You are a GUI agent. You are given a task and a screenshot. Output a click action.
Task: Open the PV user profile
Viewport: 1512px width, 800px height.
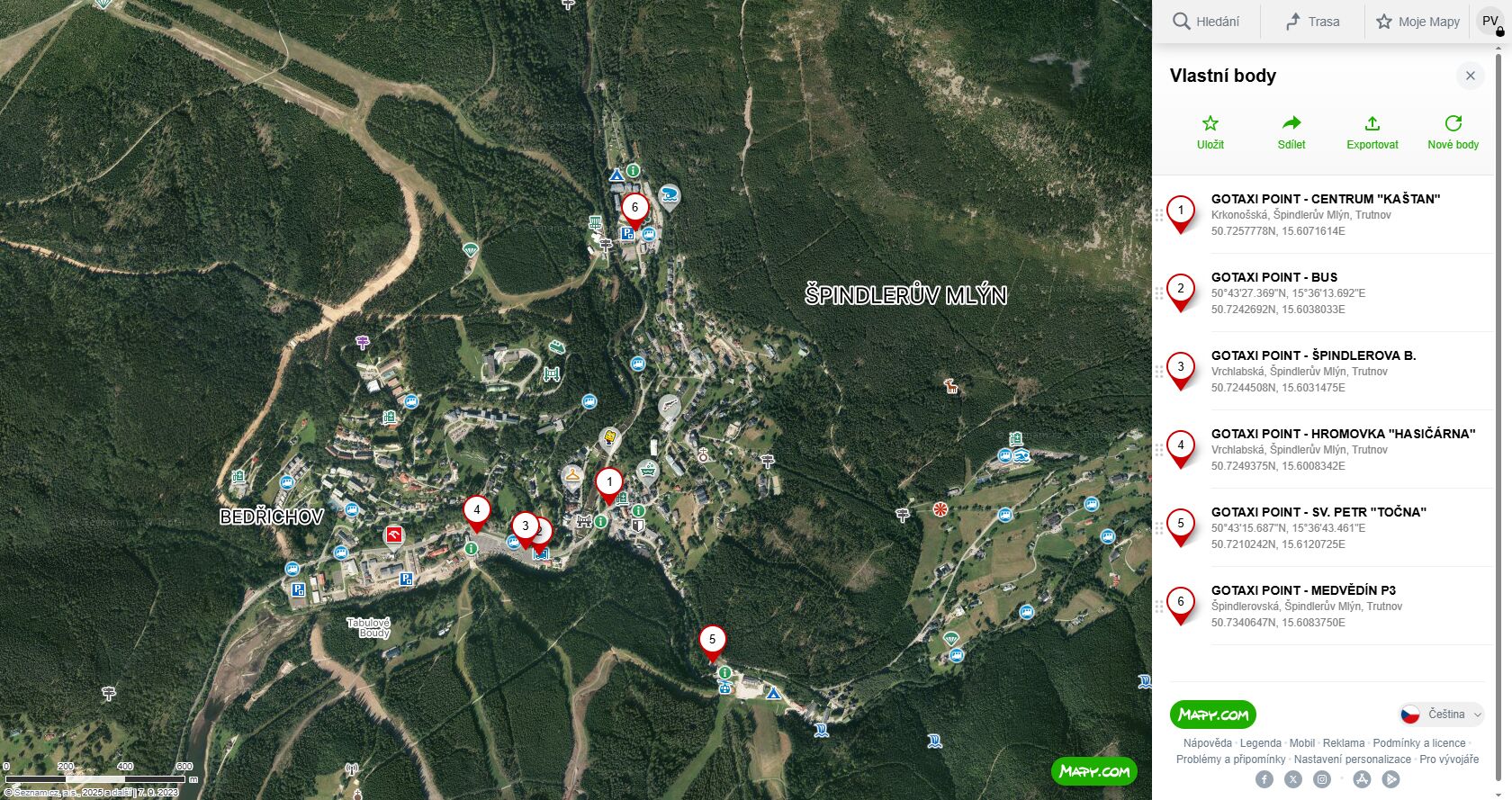click(x=1489, y=22)
